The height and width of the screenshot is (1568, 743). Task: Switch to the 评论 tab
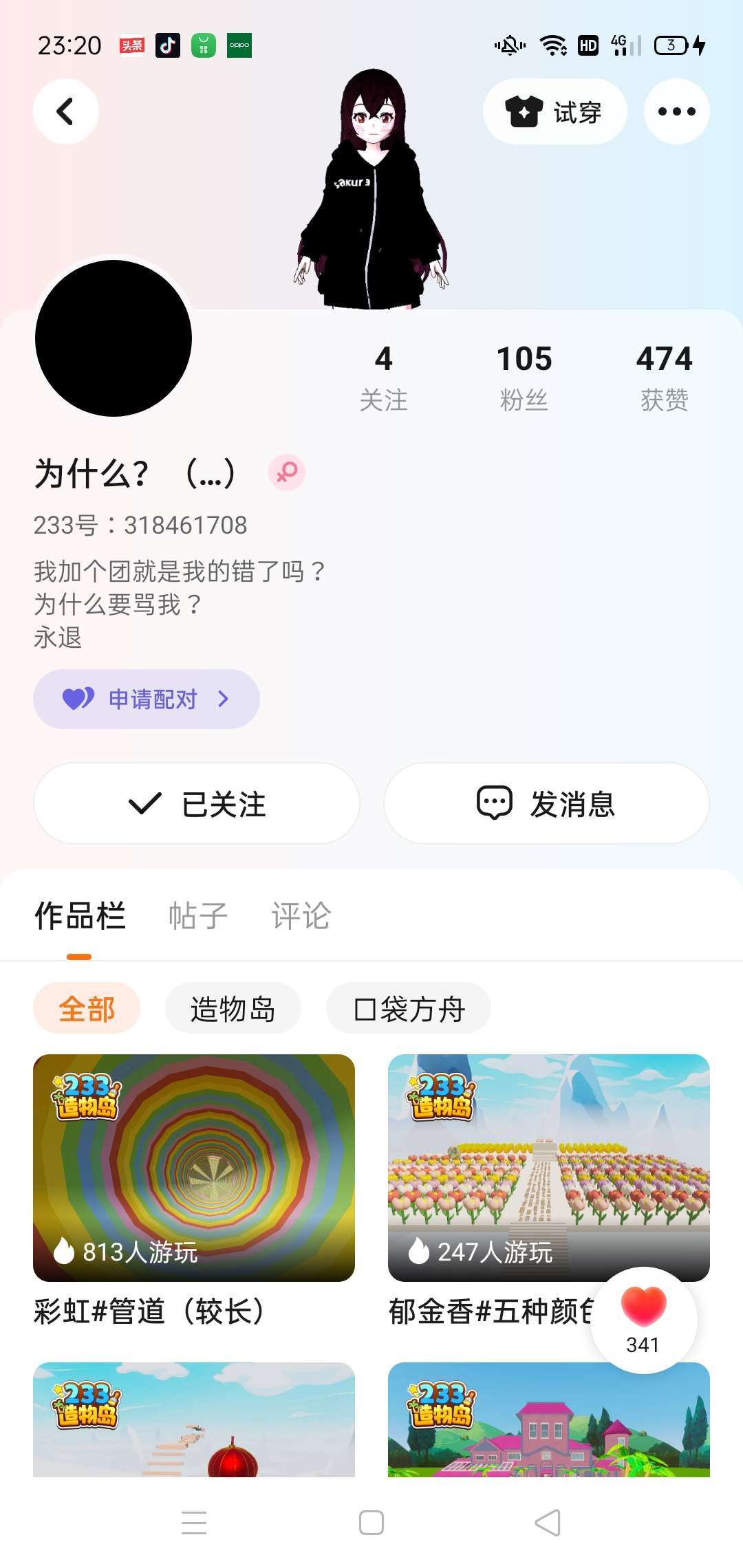(301, 916)
